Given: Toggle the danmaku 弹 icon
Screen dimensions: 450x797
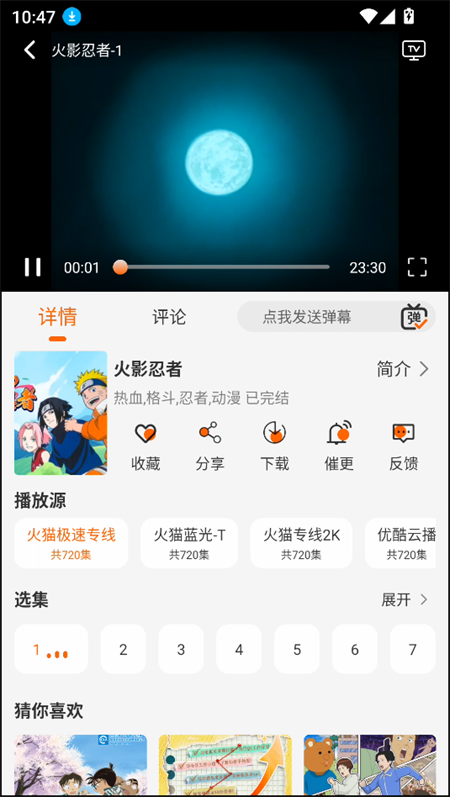Looking at the screenshot, I should point(414,317).
